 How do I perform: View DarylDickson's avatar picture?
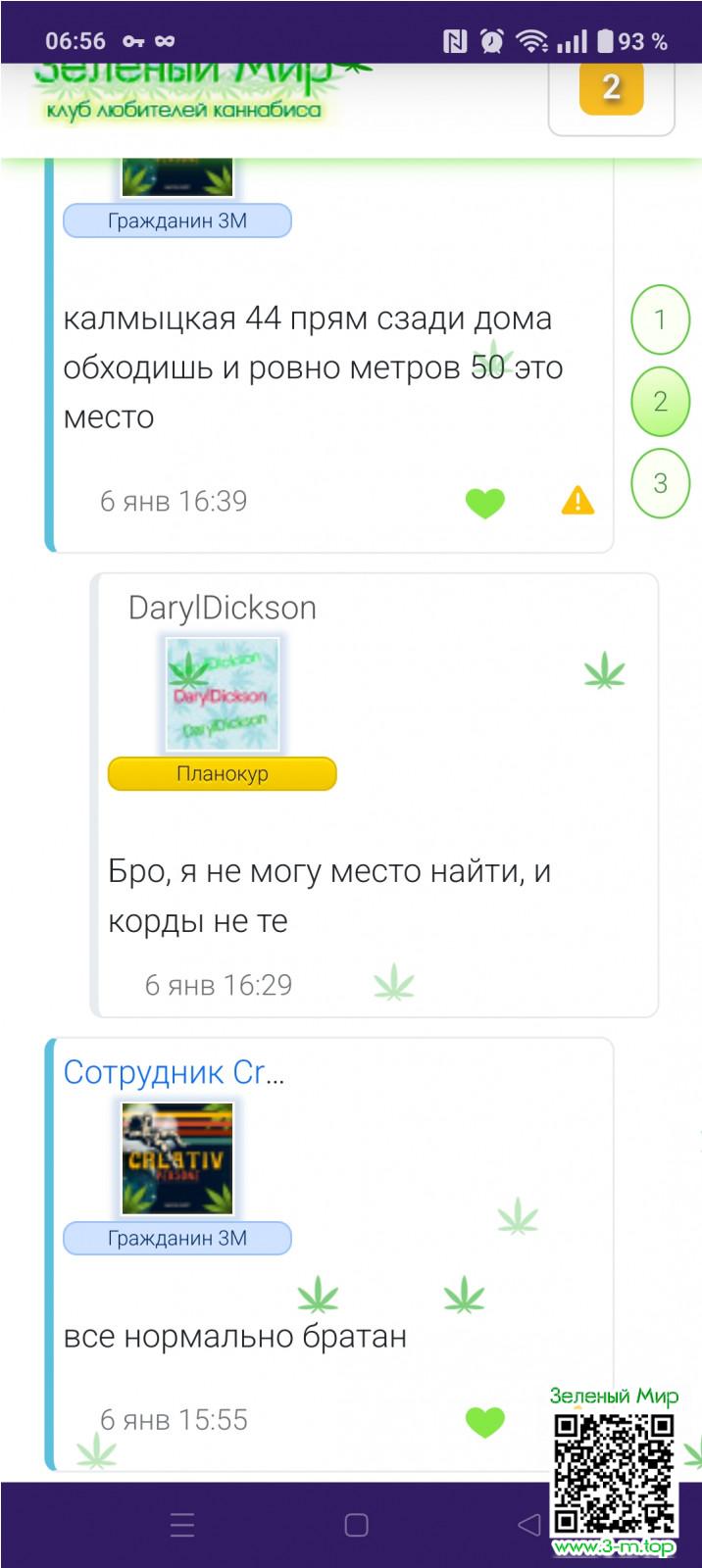223,694
